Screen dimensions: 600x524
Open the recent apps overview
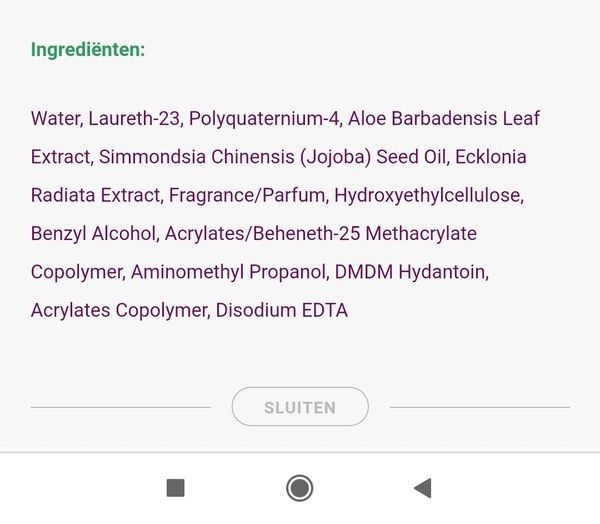coord(176,488)
